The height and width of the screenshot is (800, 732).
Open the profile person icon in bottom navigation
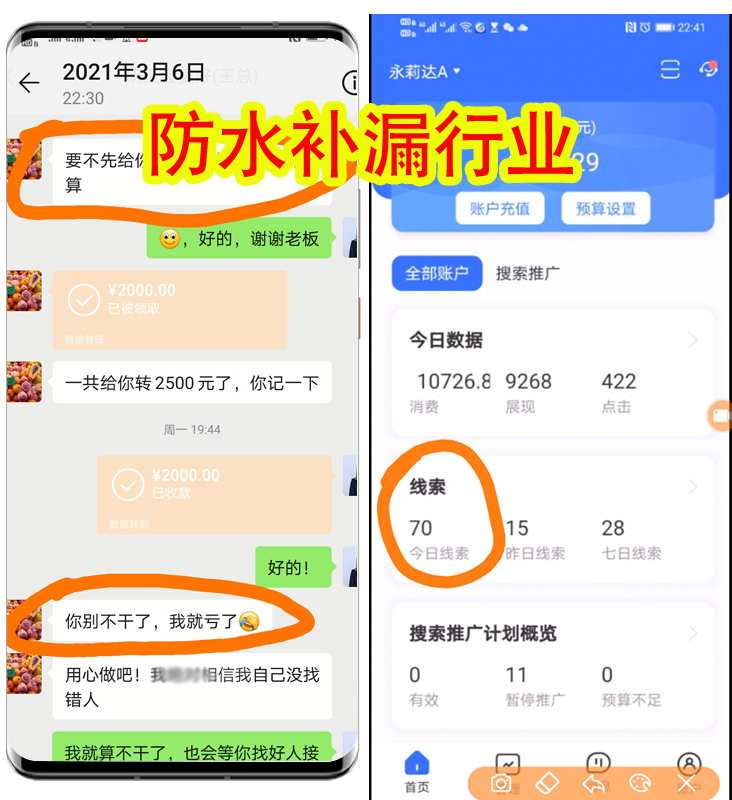(x=688, y=763)
